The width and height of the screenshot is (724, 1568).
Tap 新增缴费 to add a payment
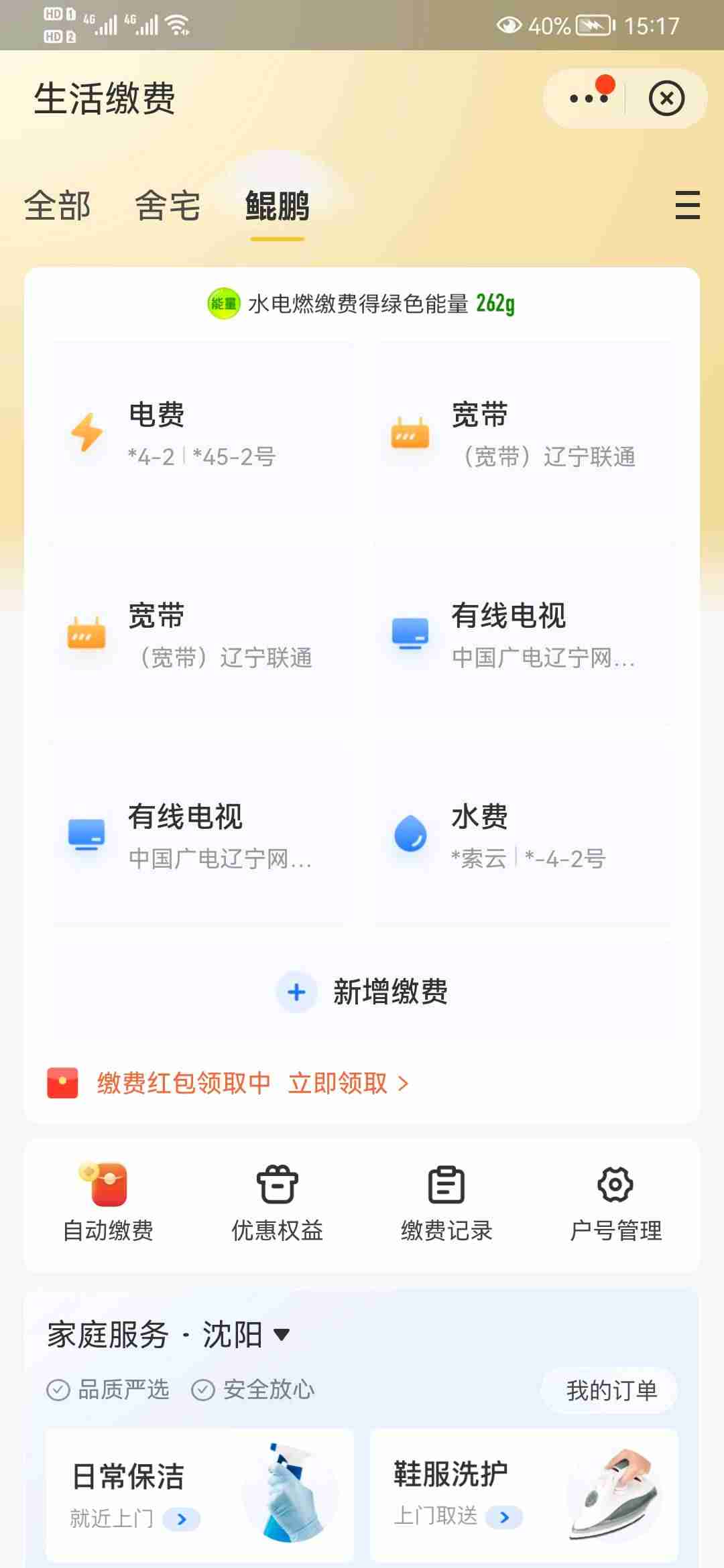click(x=363, y=992)
